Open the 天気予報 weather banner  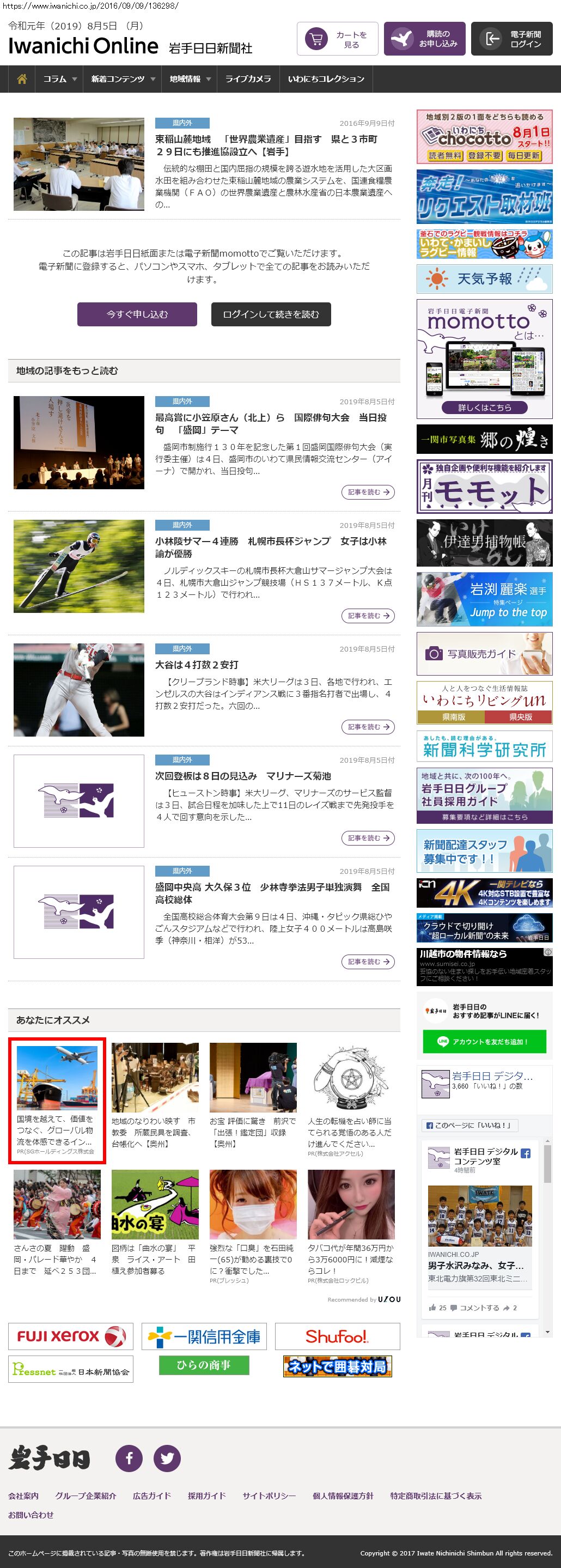pos(484,279)
